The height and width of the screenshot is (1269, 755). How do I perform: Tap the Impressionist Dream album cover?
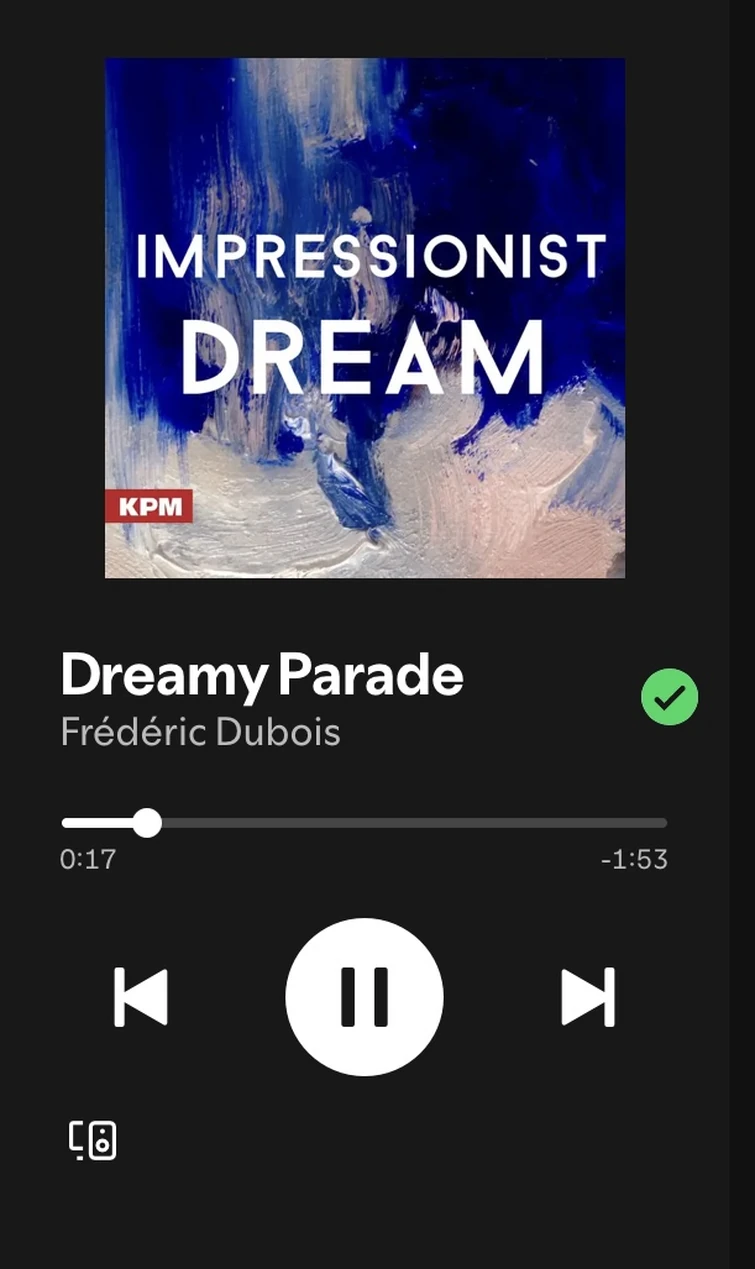pyautogui.click(x=365, y=318)
